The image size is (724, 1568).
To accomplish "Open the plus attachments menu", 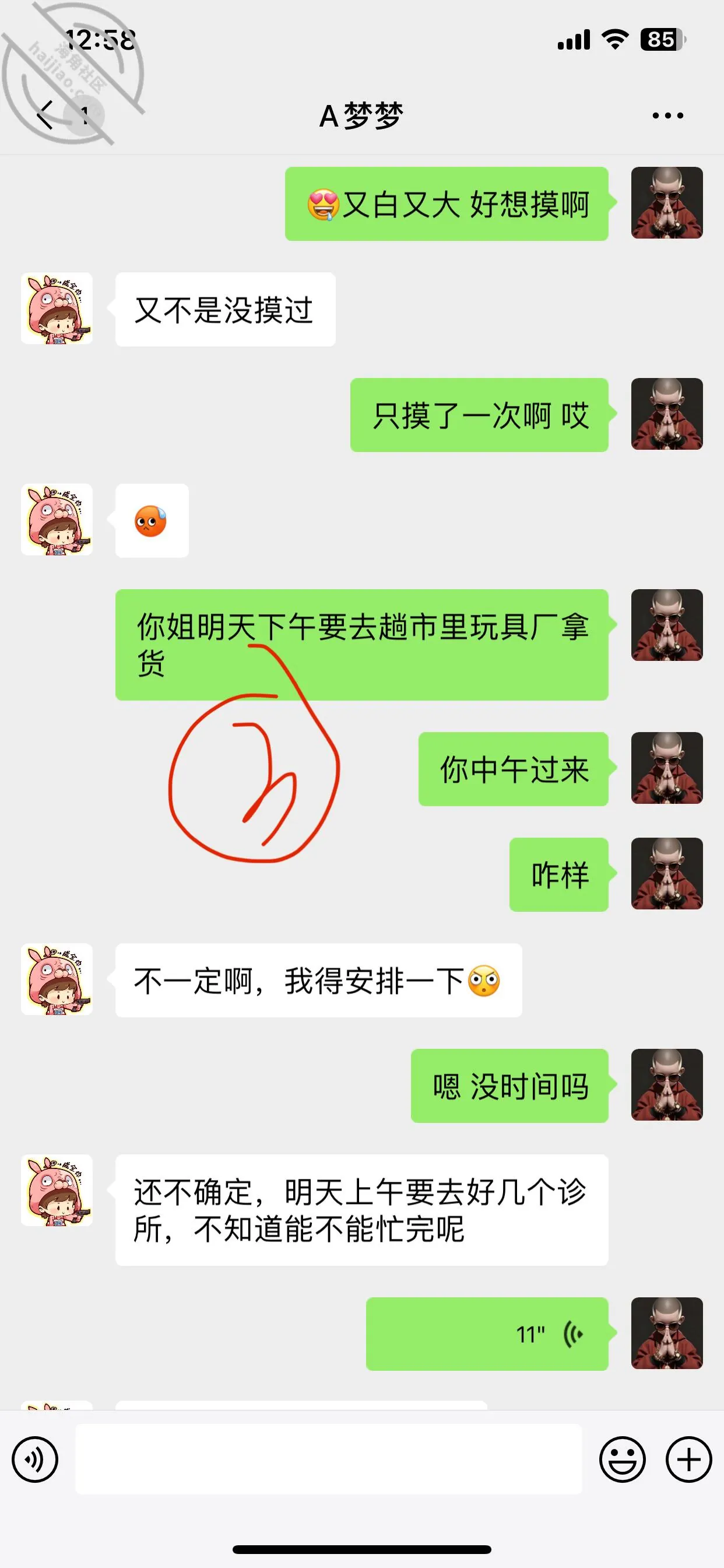I will 688,1459.
